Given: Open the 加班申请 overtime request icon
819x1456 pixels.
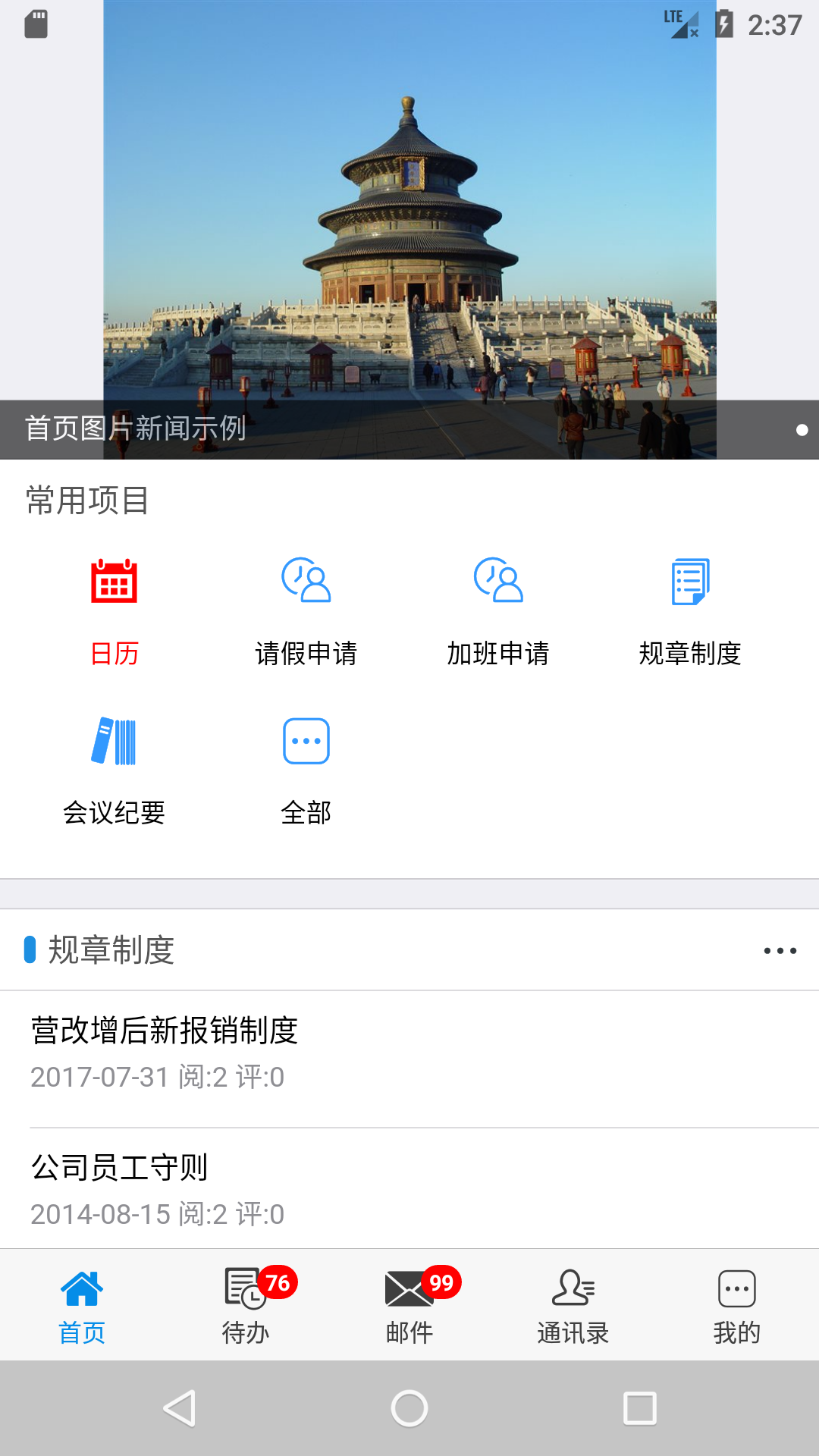Looking at the screenshot, I should coord(500,580).
